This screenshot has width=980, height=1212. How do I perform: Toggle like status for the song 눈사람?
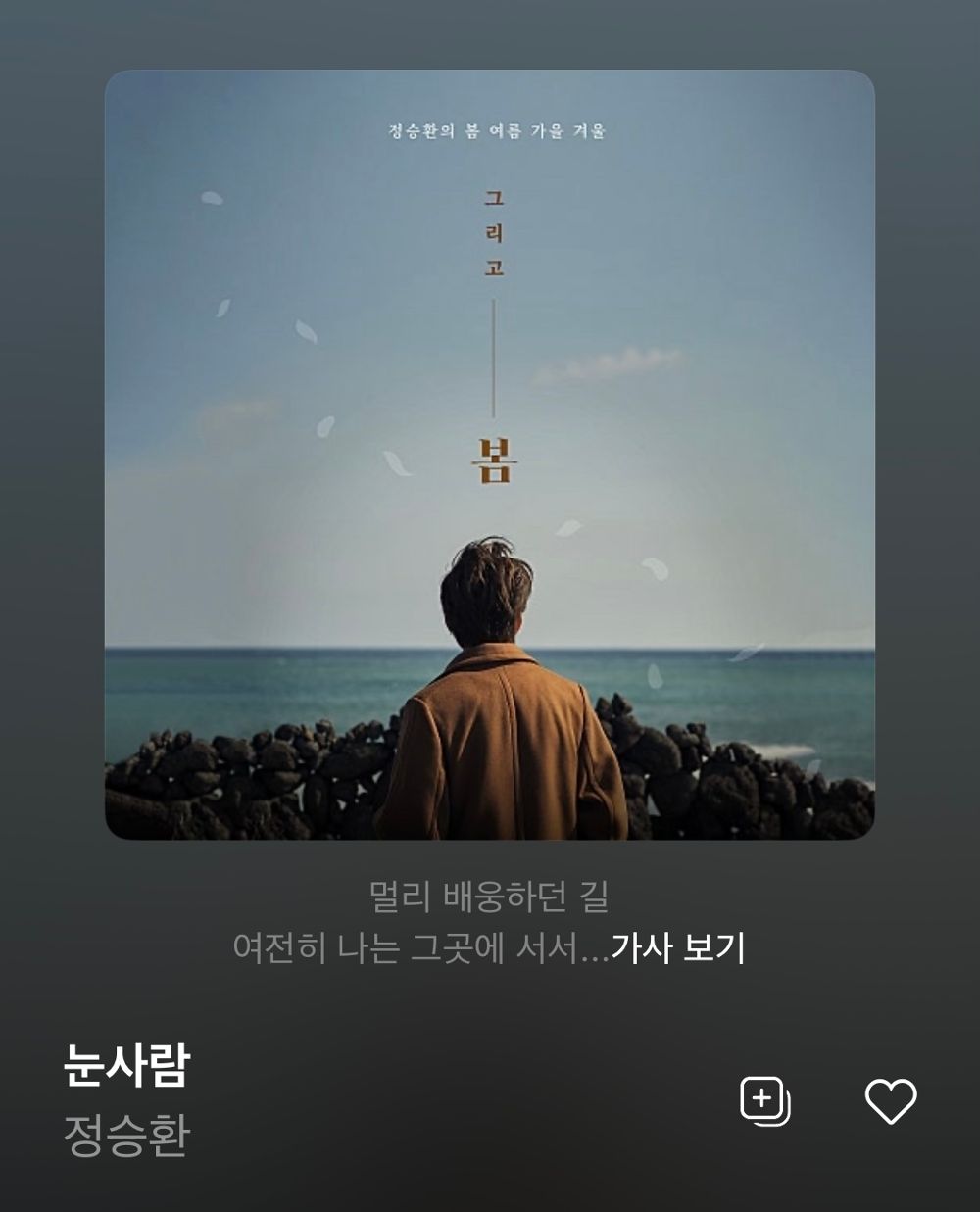[890, 1099]
